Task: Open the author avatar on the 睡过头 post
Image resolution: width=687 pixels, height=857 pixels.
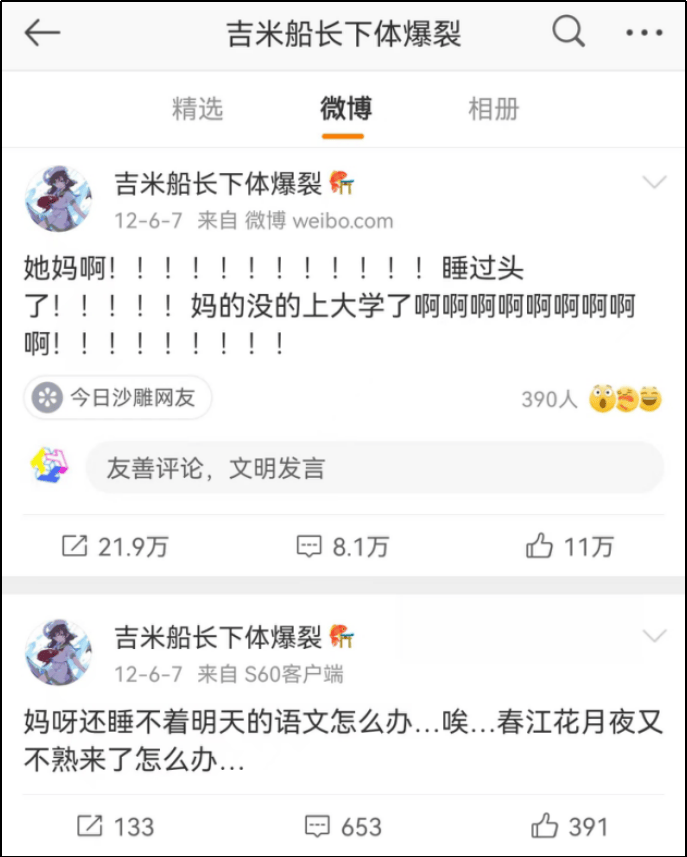Action: click(x=58, y=199)
